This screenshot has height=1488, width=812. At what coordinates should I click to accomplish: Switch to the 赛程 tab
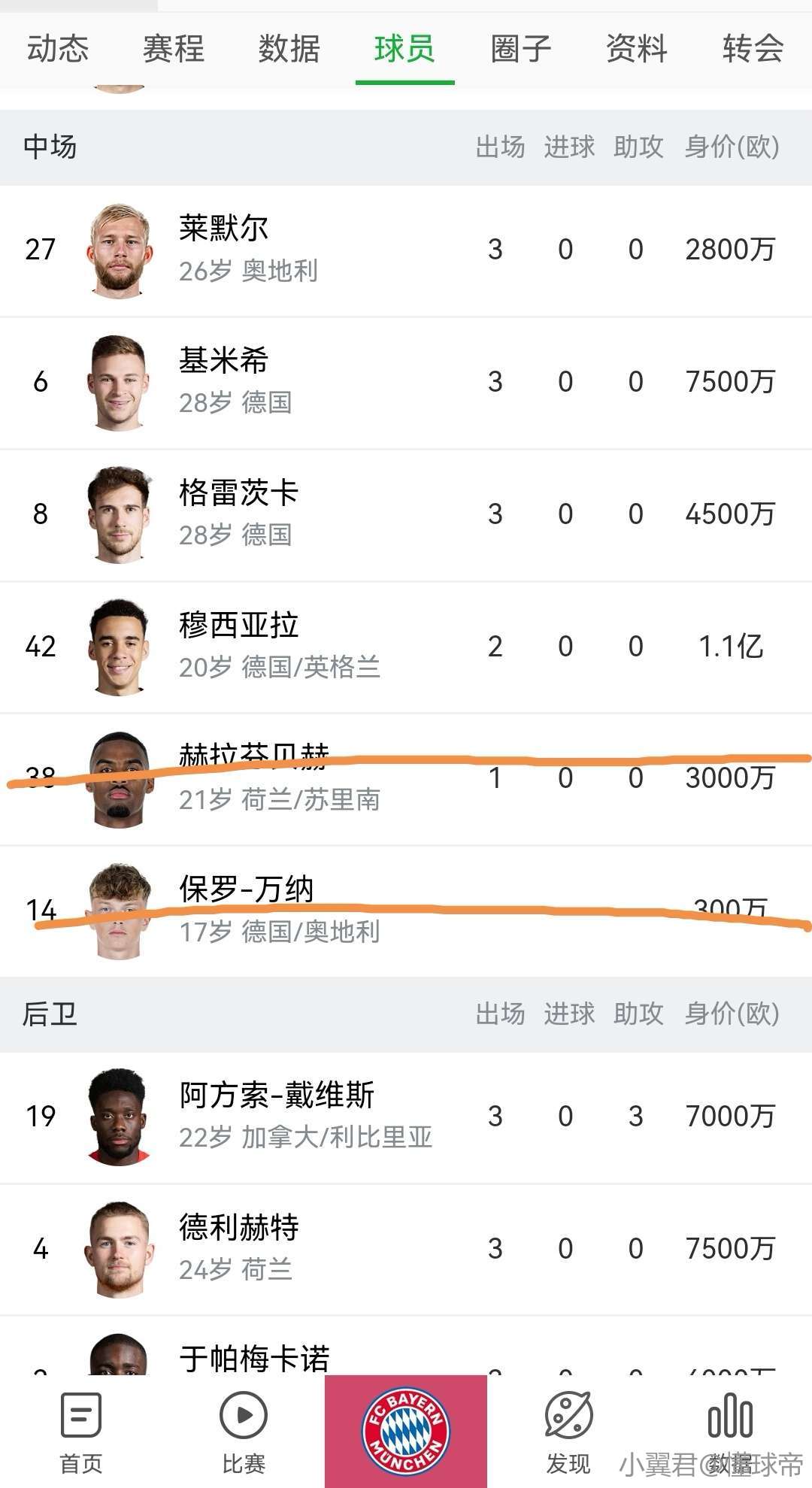click(x=174, y=50)
